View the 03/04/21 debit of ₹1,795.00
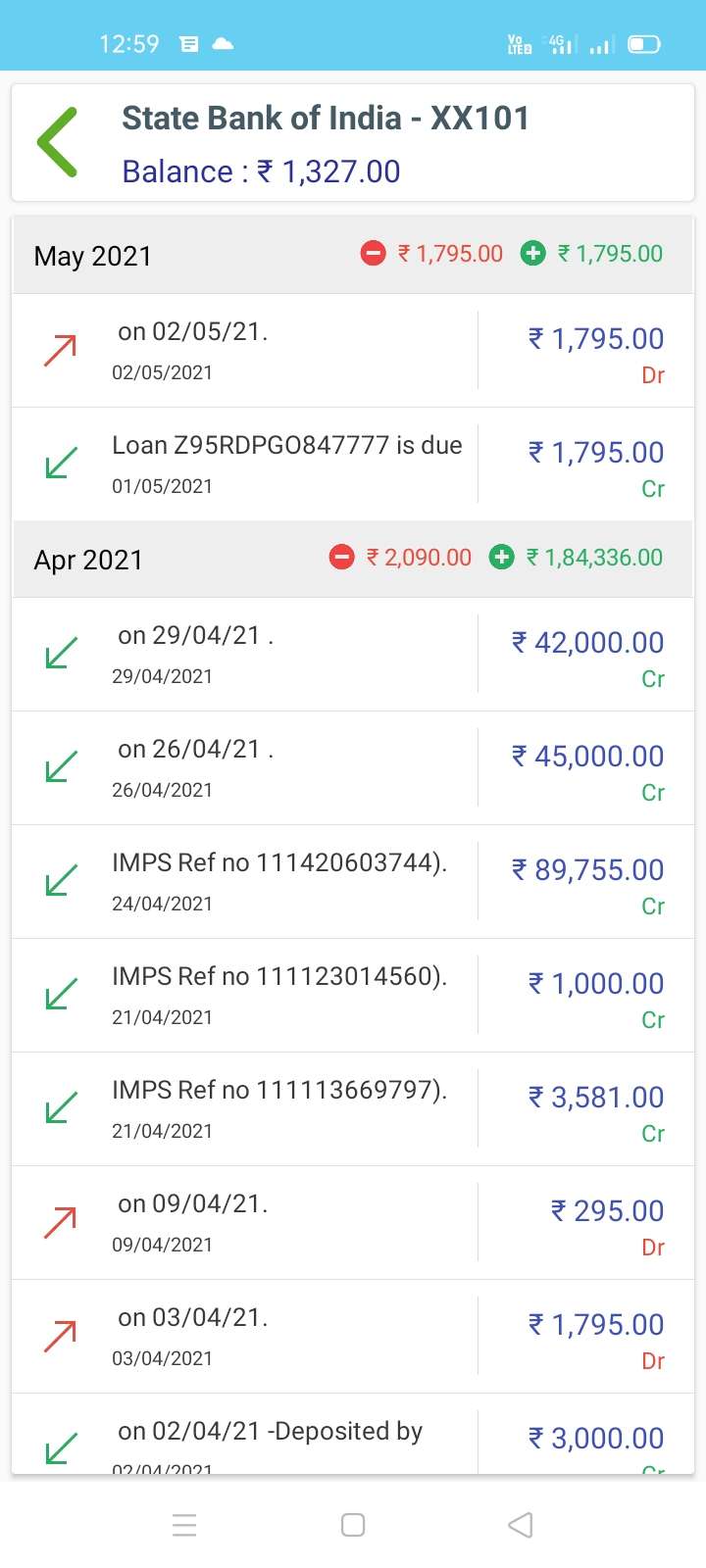The image size is (706, 1568). 352,1337
